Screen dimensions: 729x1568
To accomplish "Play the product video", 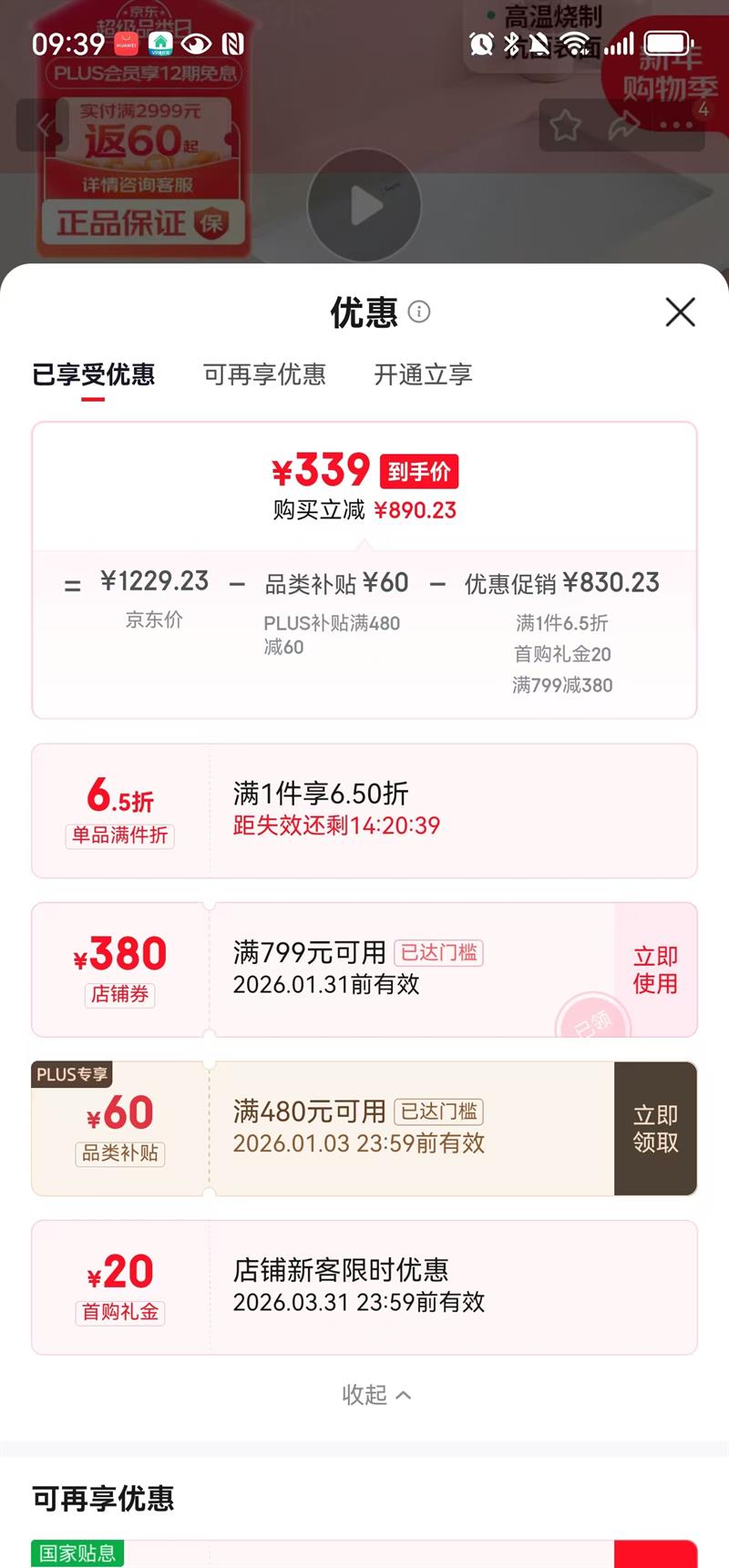I will tap(364, 205).
